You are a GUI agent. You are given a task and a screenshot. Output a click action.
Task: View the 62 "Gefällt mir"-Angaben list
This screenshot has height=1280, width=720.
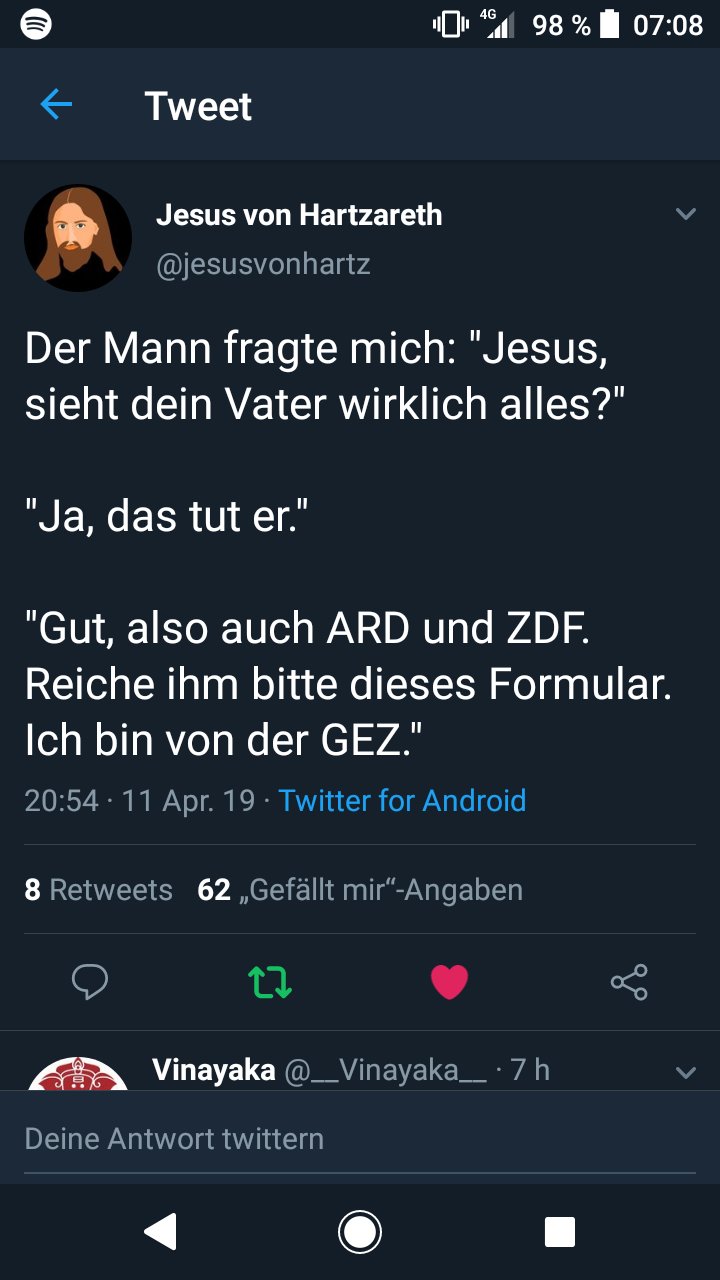pyautogui.click(x=360, y=889)
